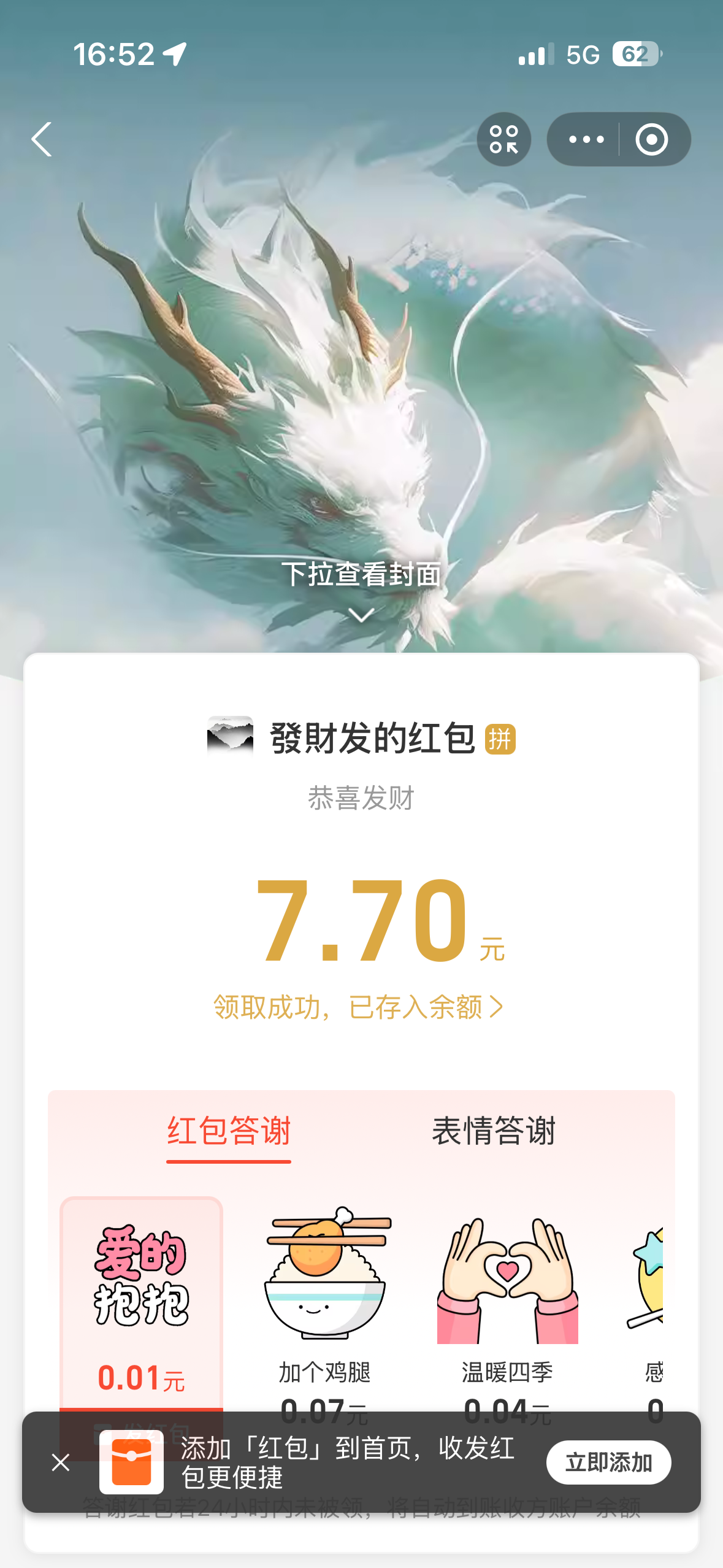The image size is (723, 1568).
Task: Switch to the 表情答谢 tab
Action: [494, 1131]
